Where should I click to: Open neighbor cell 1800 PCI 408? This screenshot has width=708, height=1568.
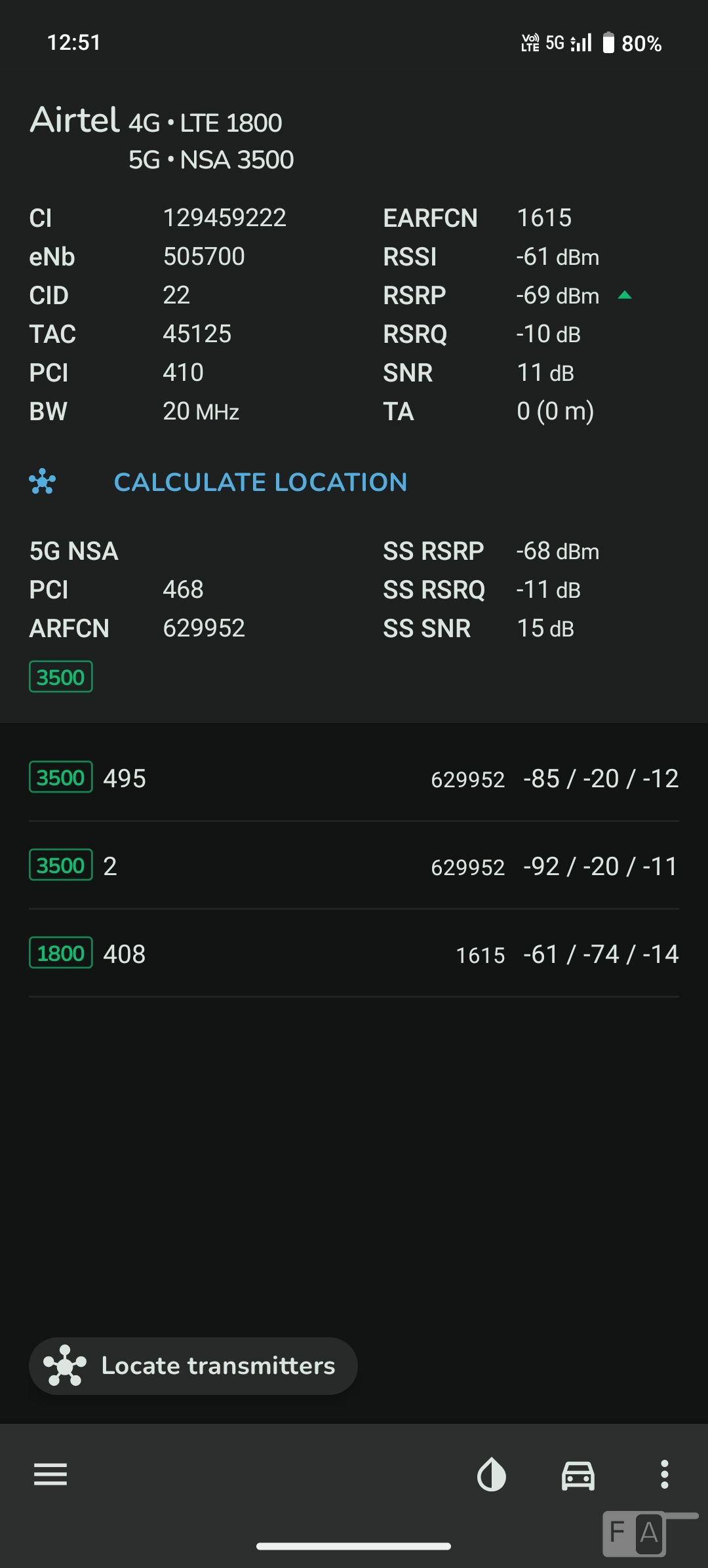tap(354, 954)
